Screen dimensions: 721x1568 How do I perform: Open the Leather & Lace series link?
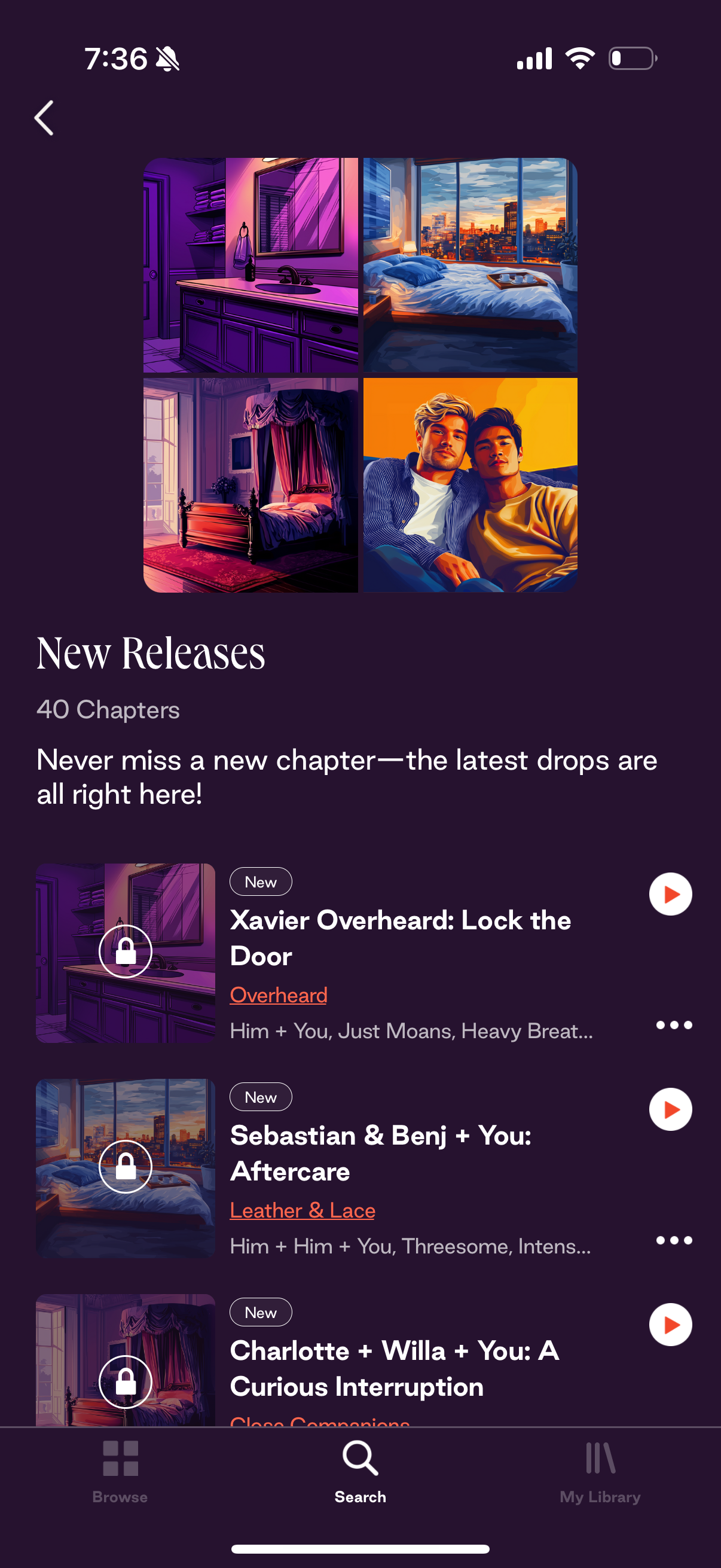(303, 1210)
